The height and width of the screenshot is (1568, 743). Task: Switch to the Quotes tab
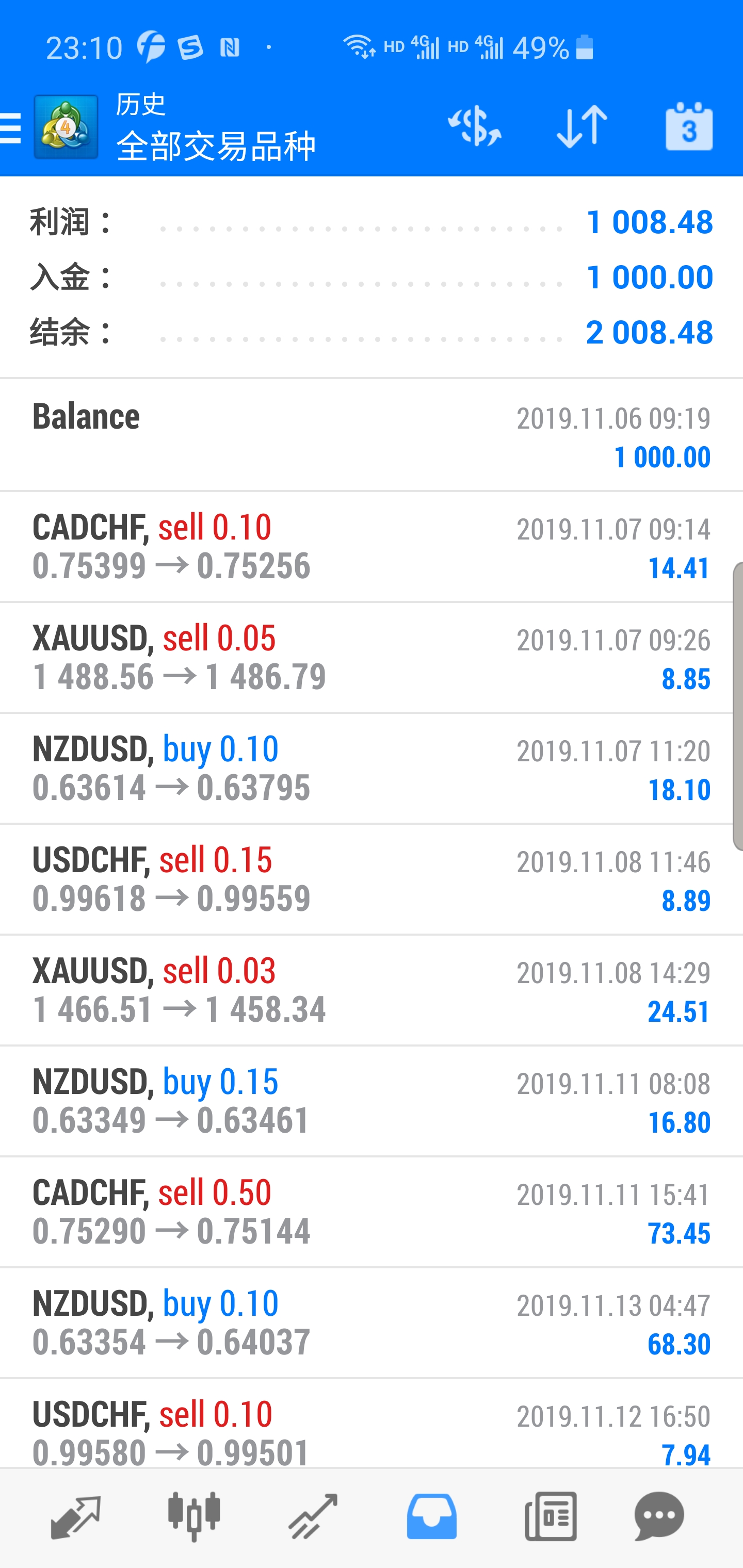(75, 1517)
